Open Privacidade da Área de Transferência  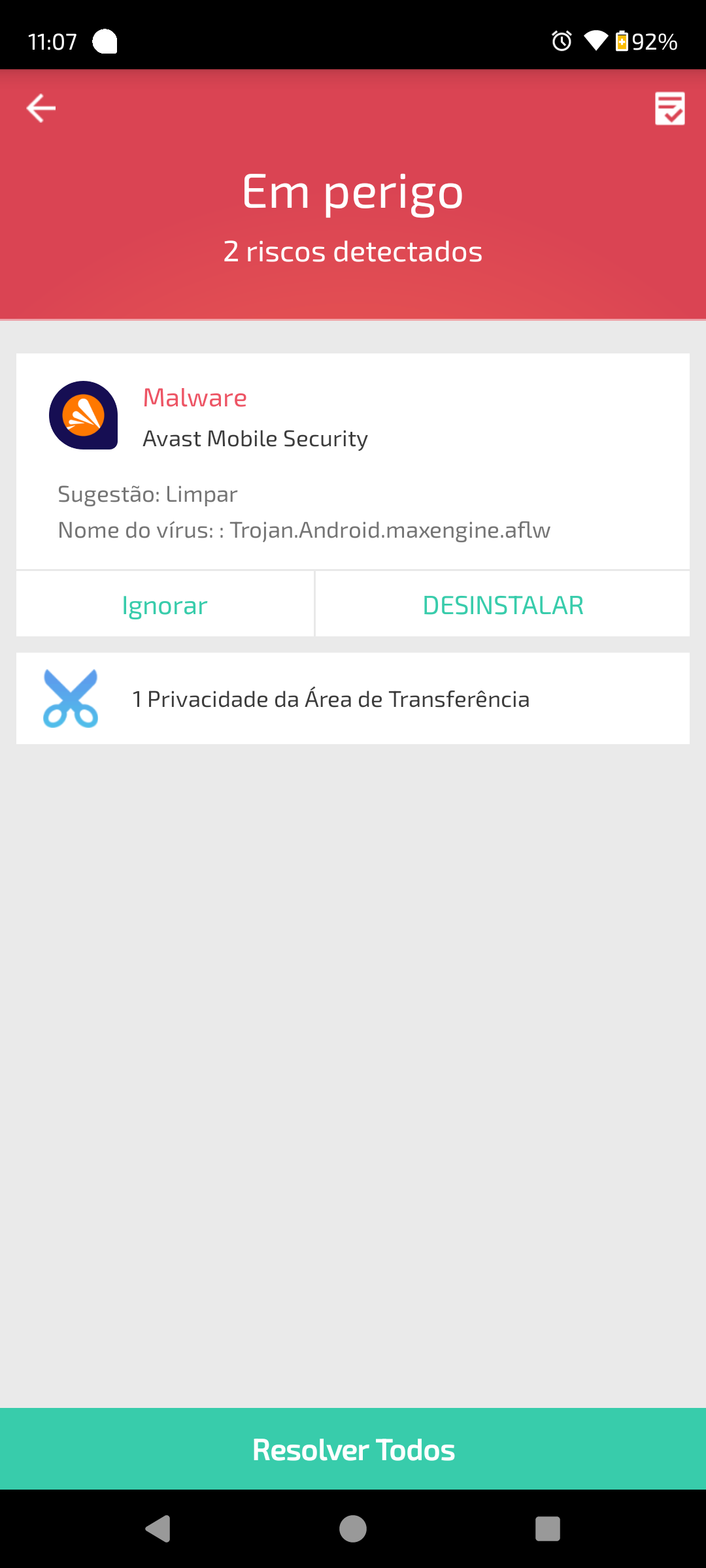point(353,698)
